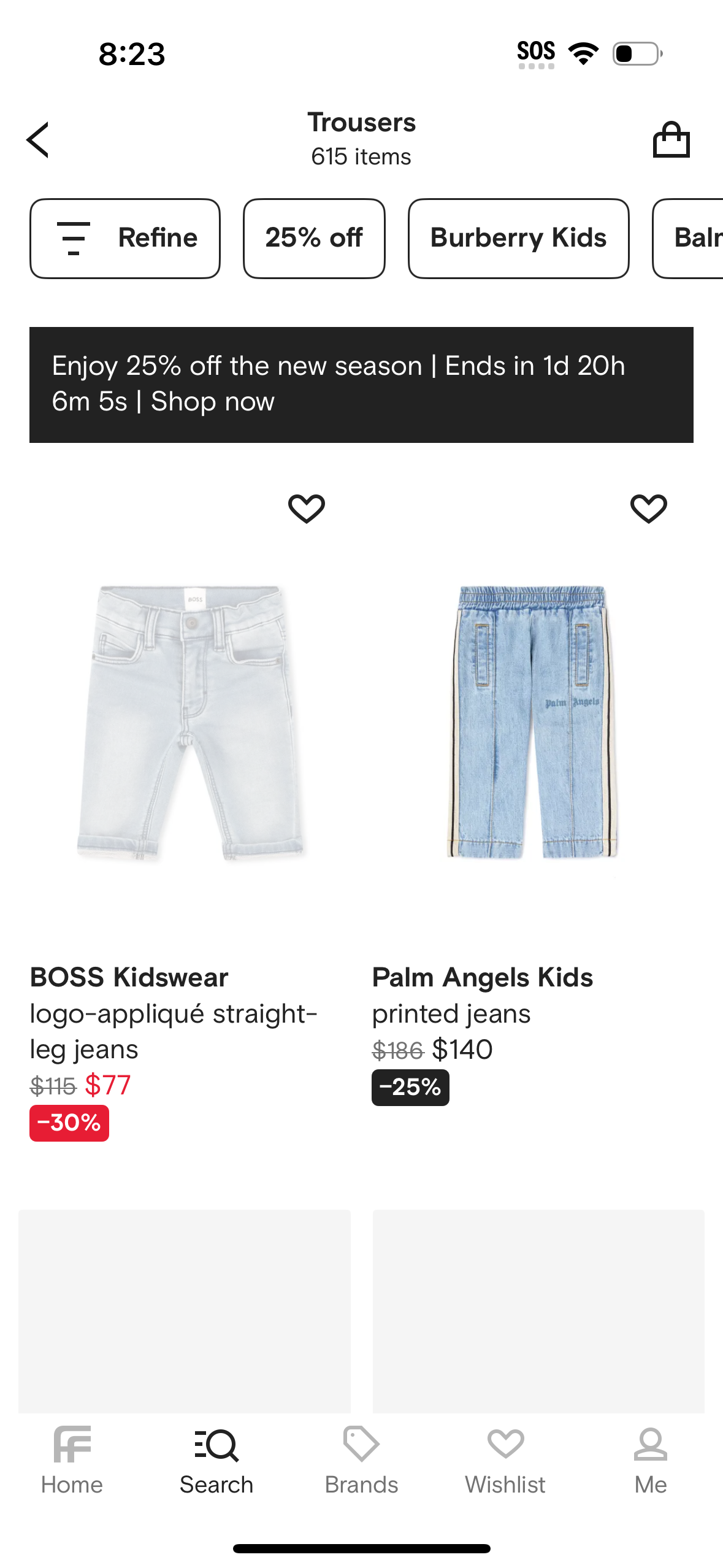Switch to the Home tab
This screenshot has height=1568, width=723.
coord(72,1461)
